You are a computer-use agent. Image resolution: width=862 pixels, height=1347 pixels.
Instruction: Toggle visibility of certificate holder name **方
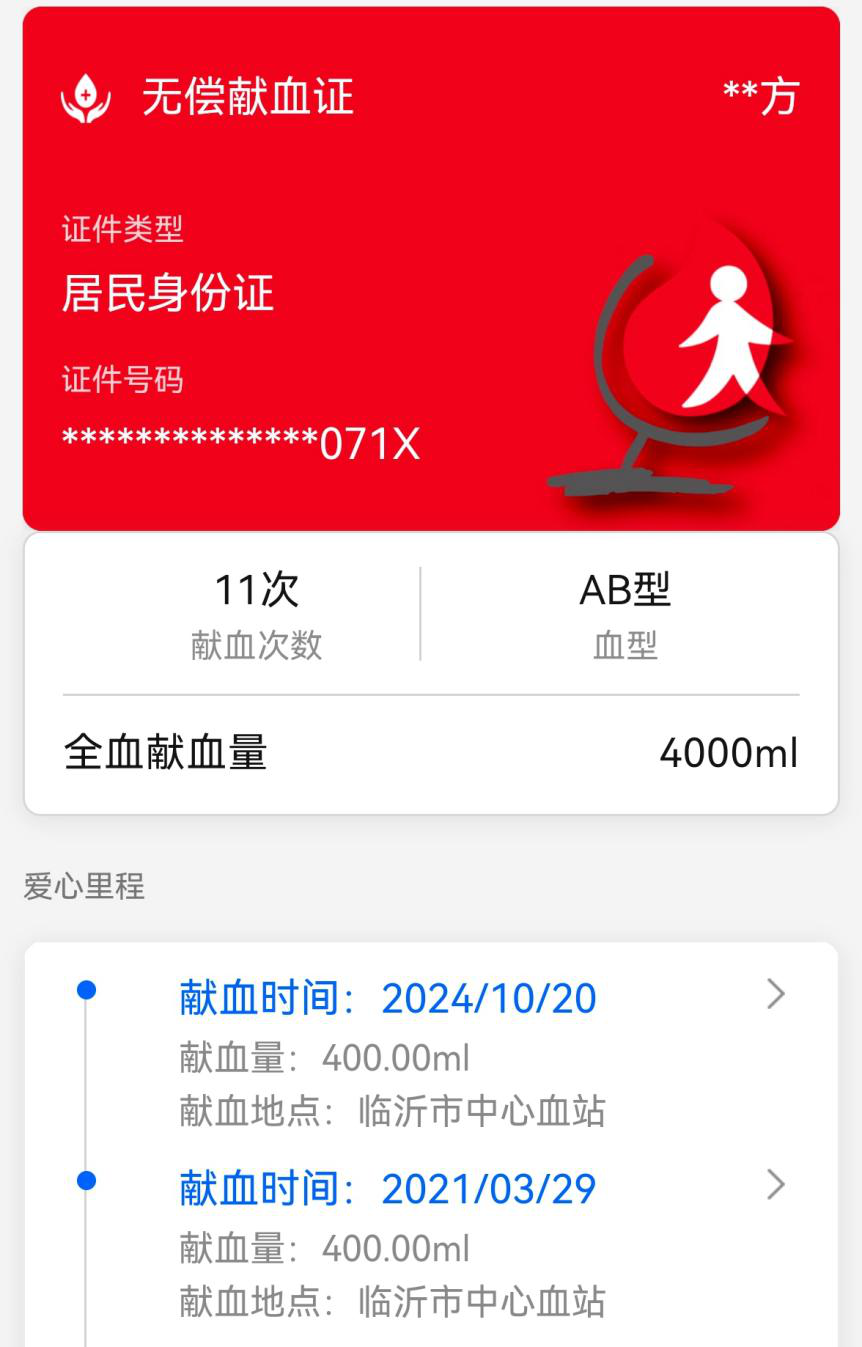click(x=762, y=97)
